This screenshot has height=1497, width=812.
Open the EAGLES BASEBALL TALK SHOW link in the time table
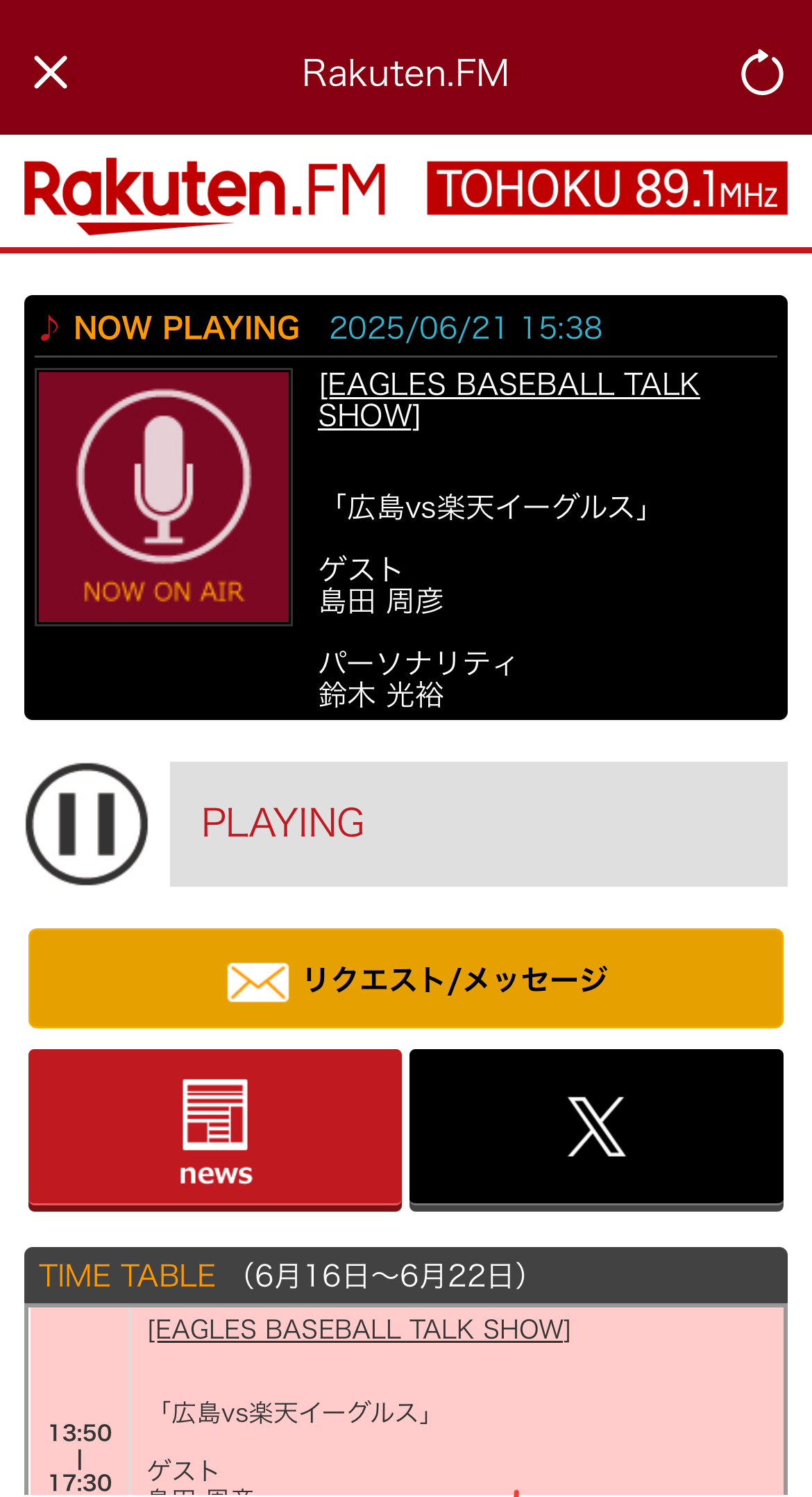359,1330
